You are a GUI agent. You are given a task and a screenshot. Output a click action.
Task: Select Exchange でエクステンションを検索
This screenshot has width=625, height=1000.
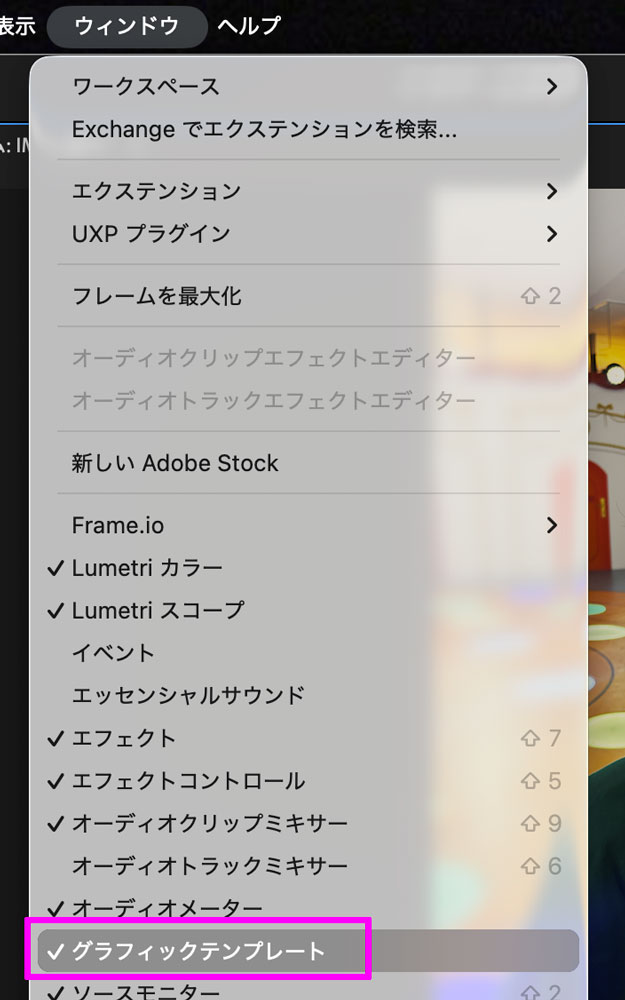point(264,129)
